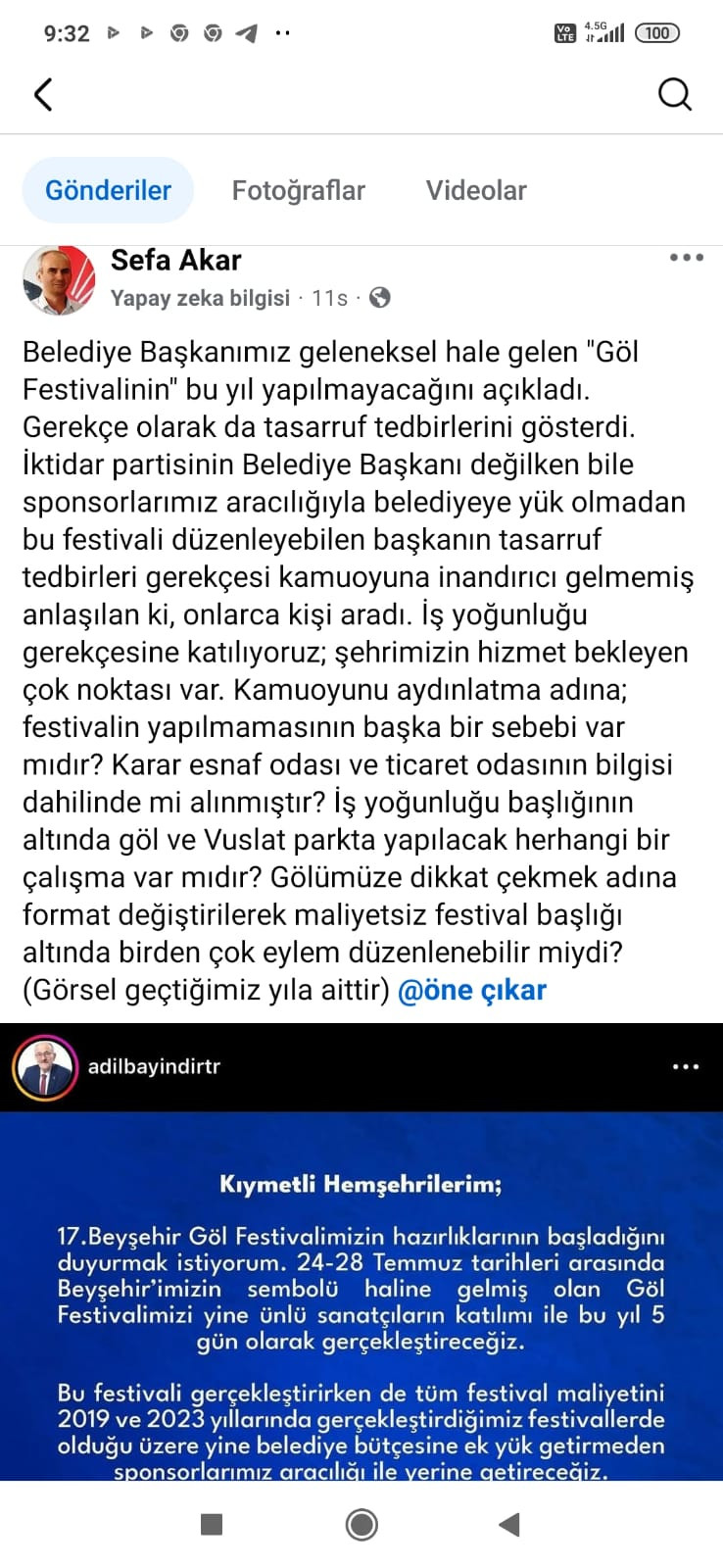The width and height of the screenshot is (723, 1568).
Task: Open Sefa Akar's profile by name
Action: (175, 260)
